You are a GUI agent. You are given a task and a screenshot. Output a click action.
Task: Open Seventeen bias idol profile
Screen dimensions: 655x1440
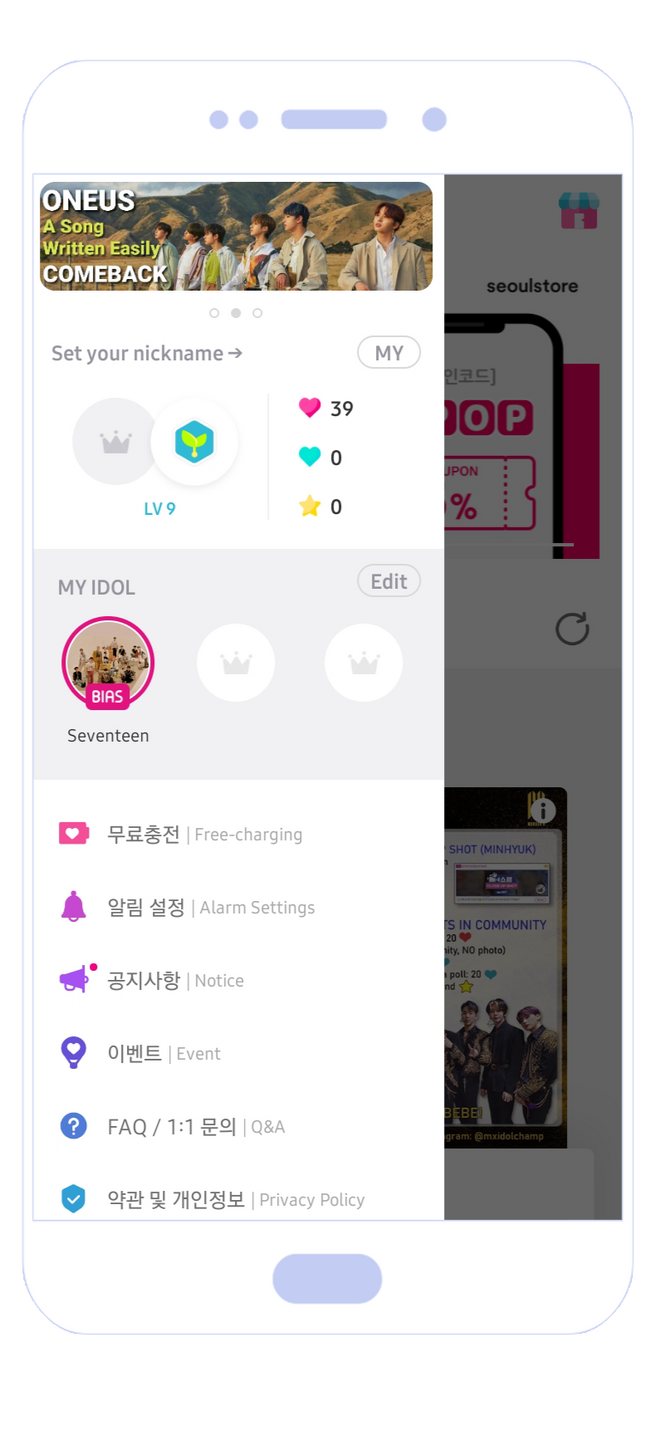tap(108, 663)
